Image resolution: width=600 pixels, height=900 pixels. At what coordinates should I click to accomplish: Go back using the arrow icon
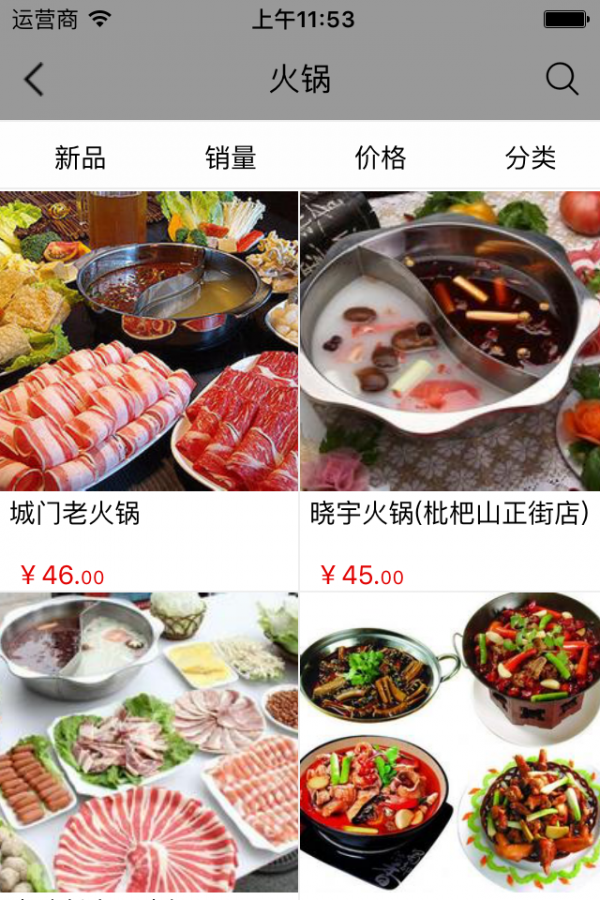point(34,80)
